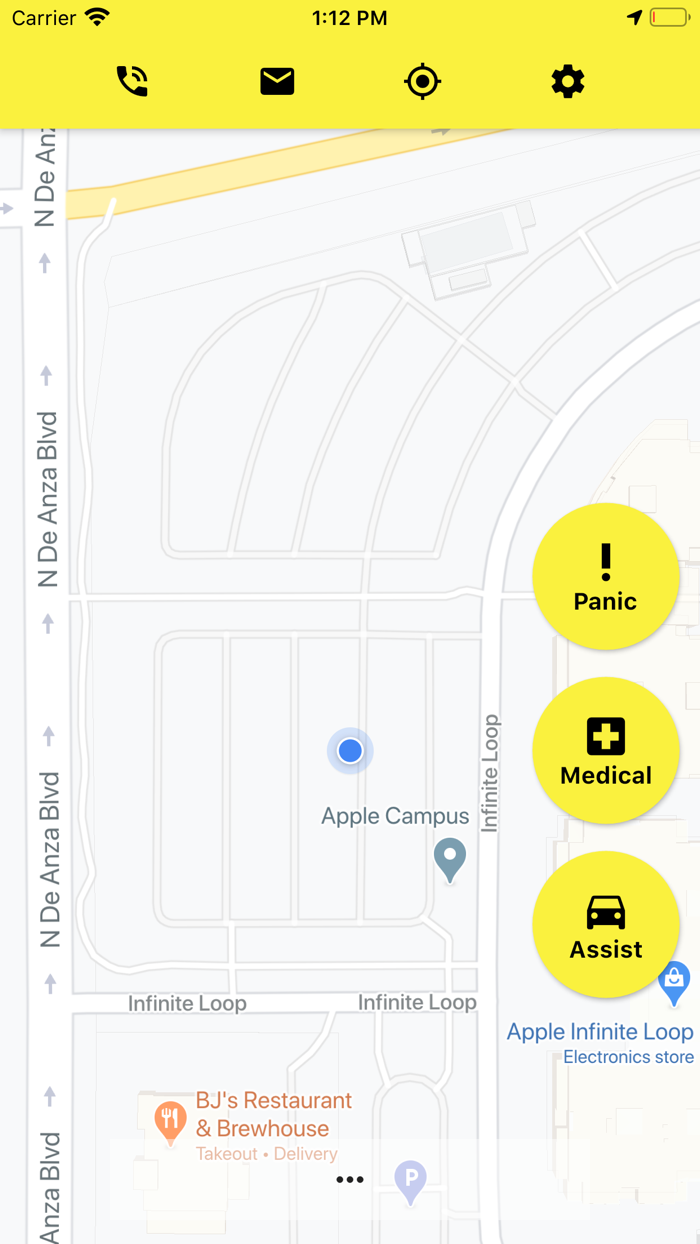Expand the three-dot bottom panel
Viewport: 700px width, 1244px height.
point(350,1180)
